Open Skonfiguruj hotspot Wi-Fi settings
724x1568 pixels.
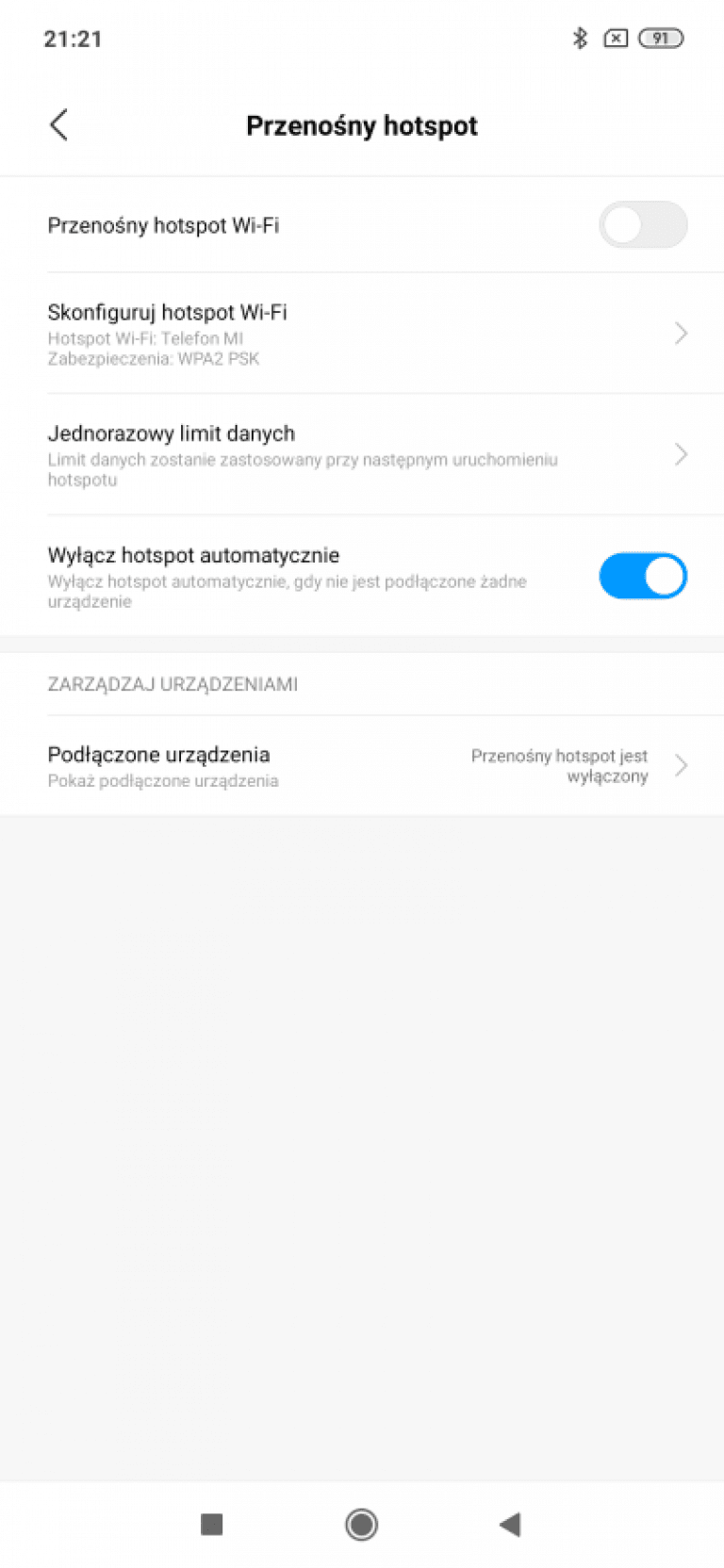tap(362, 334)
